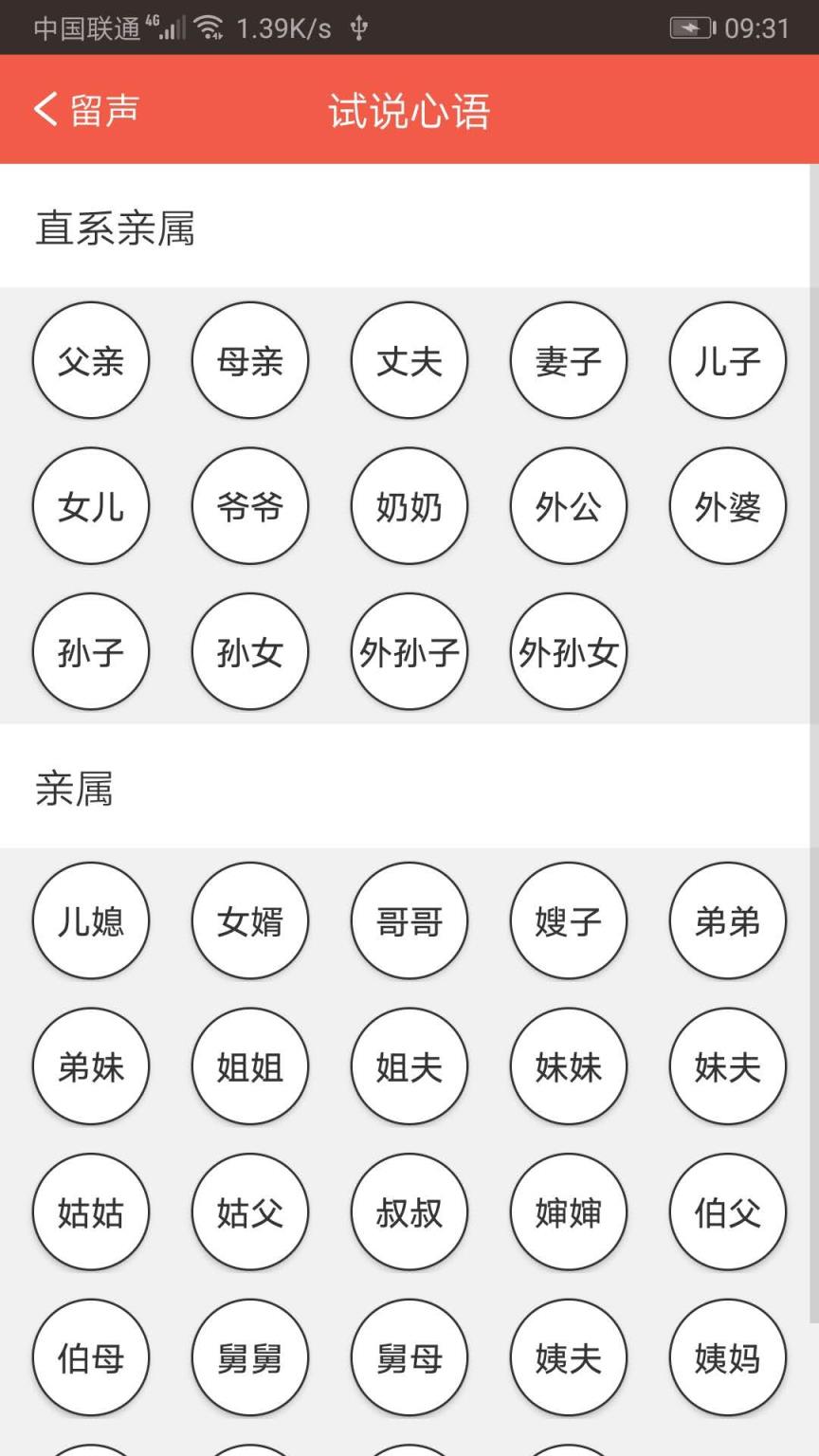819x1456 pixels.
Task: Choose 孙子 under 直系亲属 section
Action: [90, 652]
